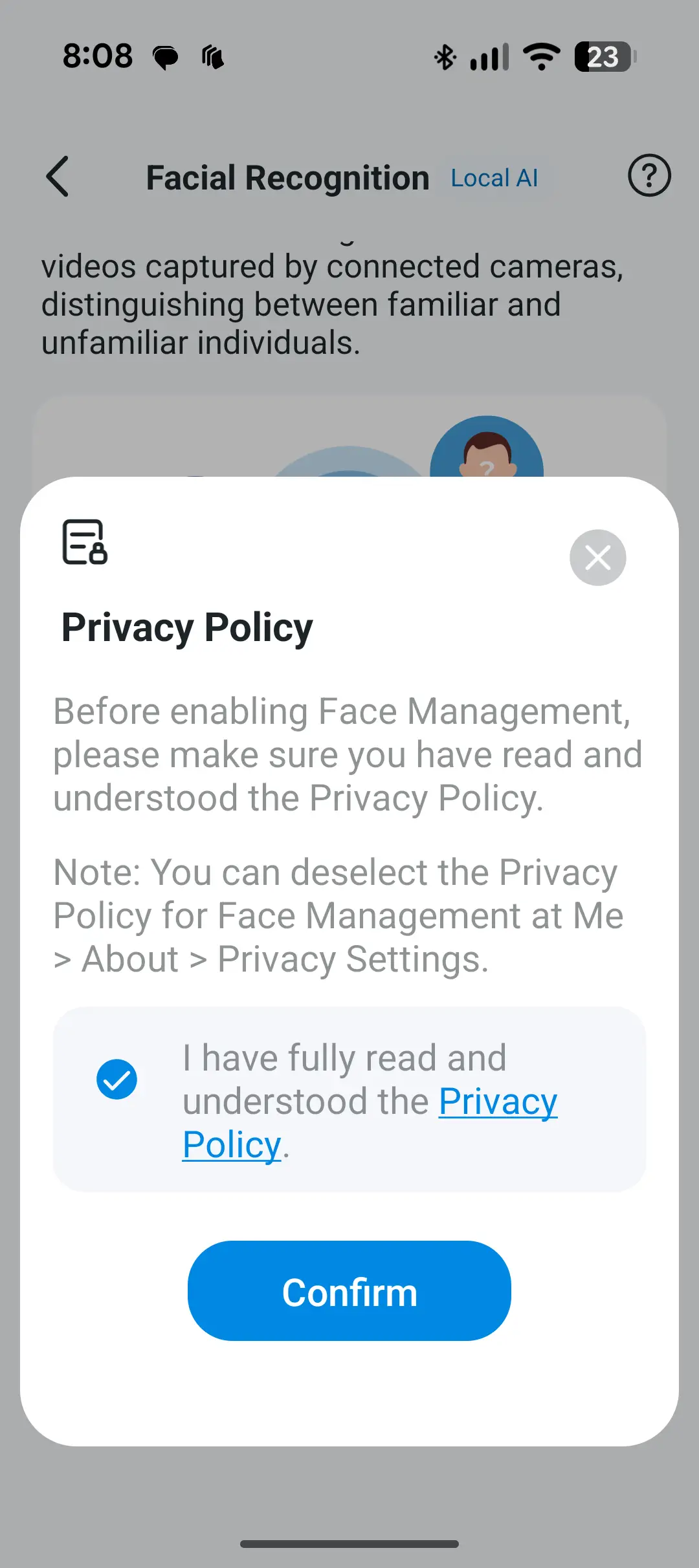The image size is (699, 1568).
Task: Open the help question mark icon
Action: pos(649,176)
